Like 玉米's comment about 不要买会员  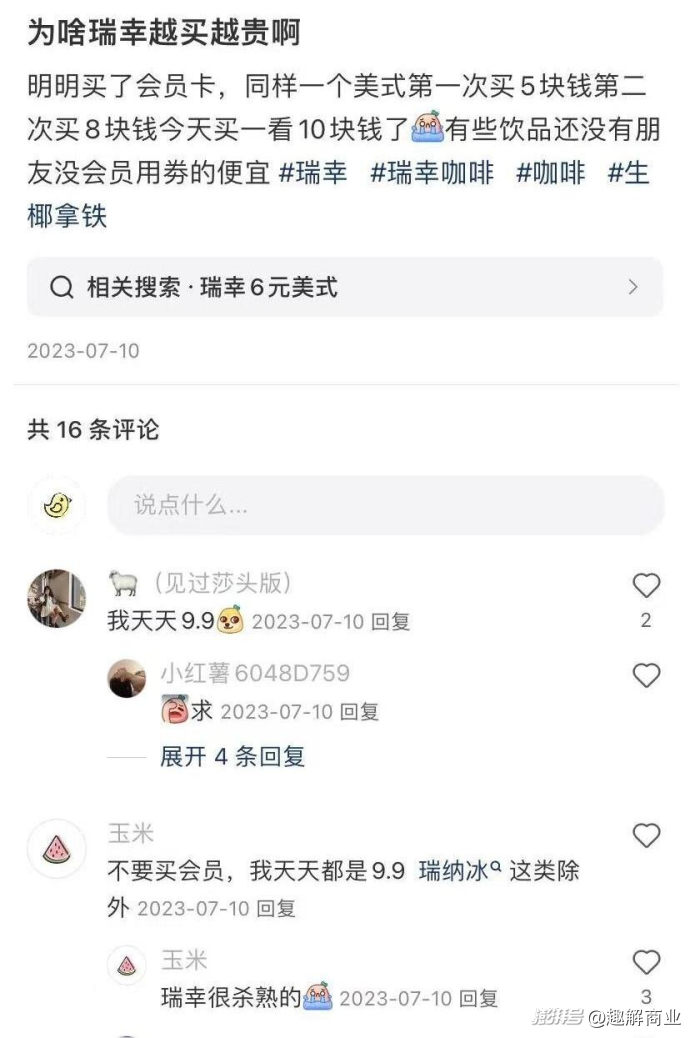(646, 835)
